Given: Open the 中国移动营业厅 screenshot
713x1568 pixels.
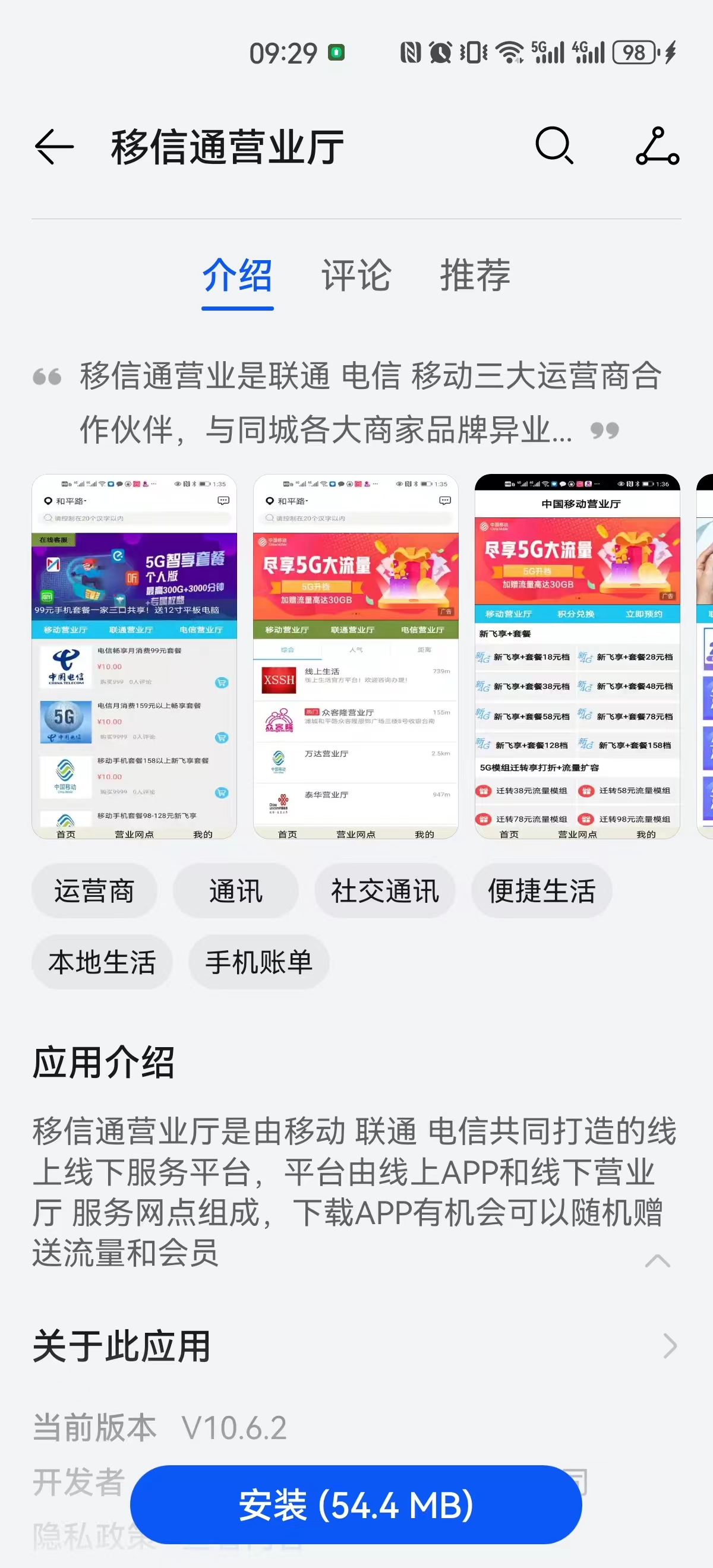Looking at the screenshot, I should pos(577,656).
